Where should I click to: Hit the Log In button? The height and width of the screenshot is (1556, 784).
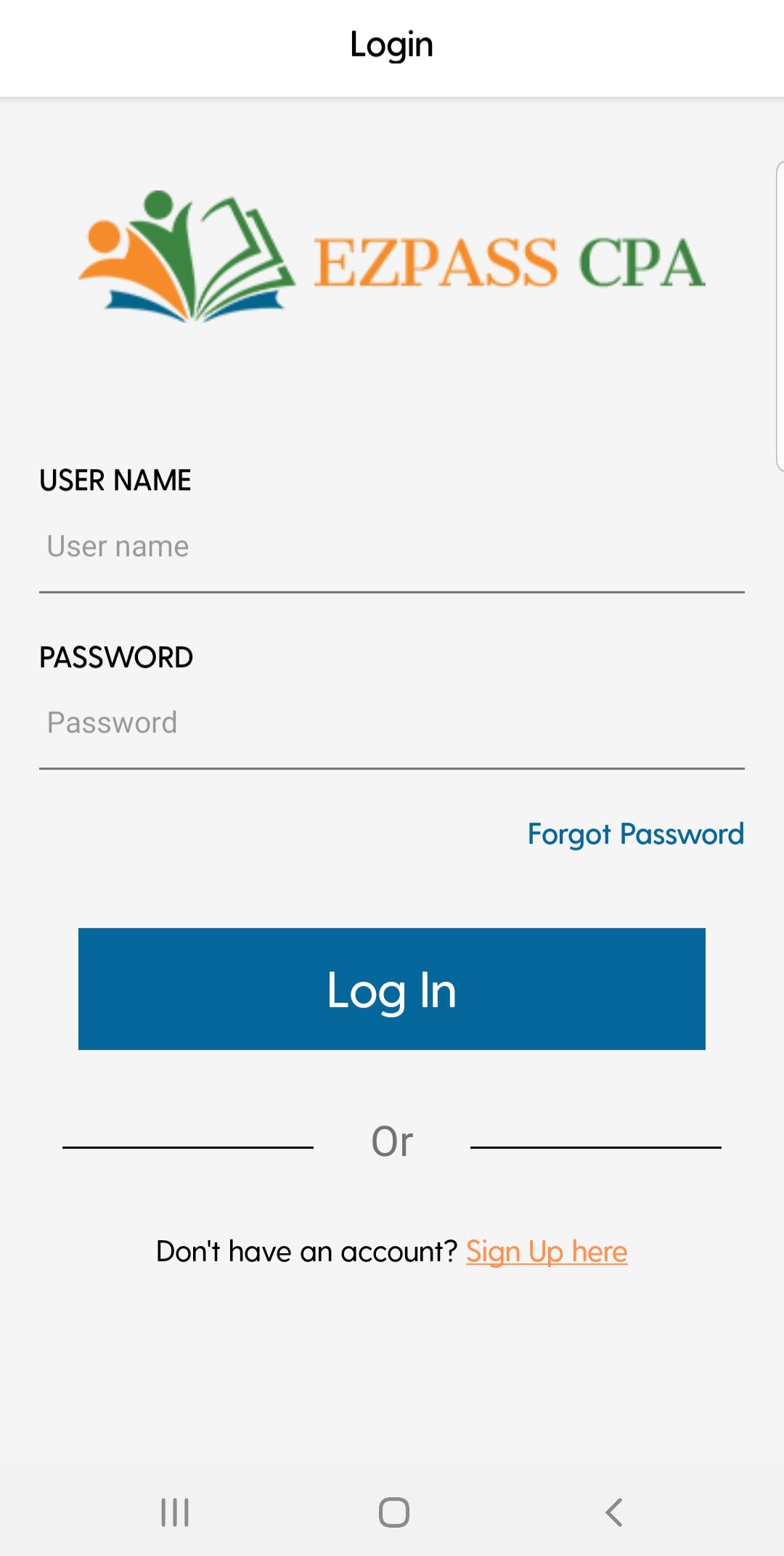click(x=392, y=989)
